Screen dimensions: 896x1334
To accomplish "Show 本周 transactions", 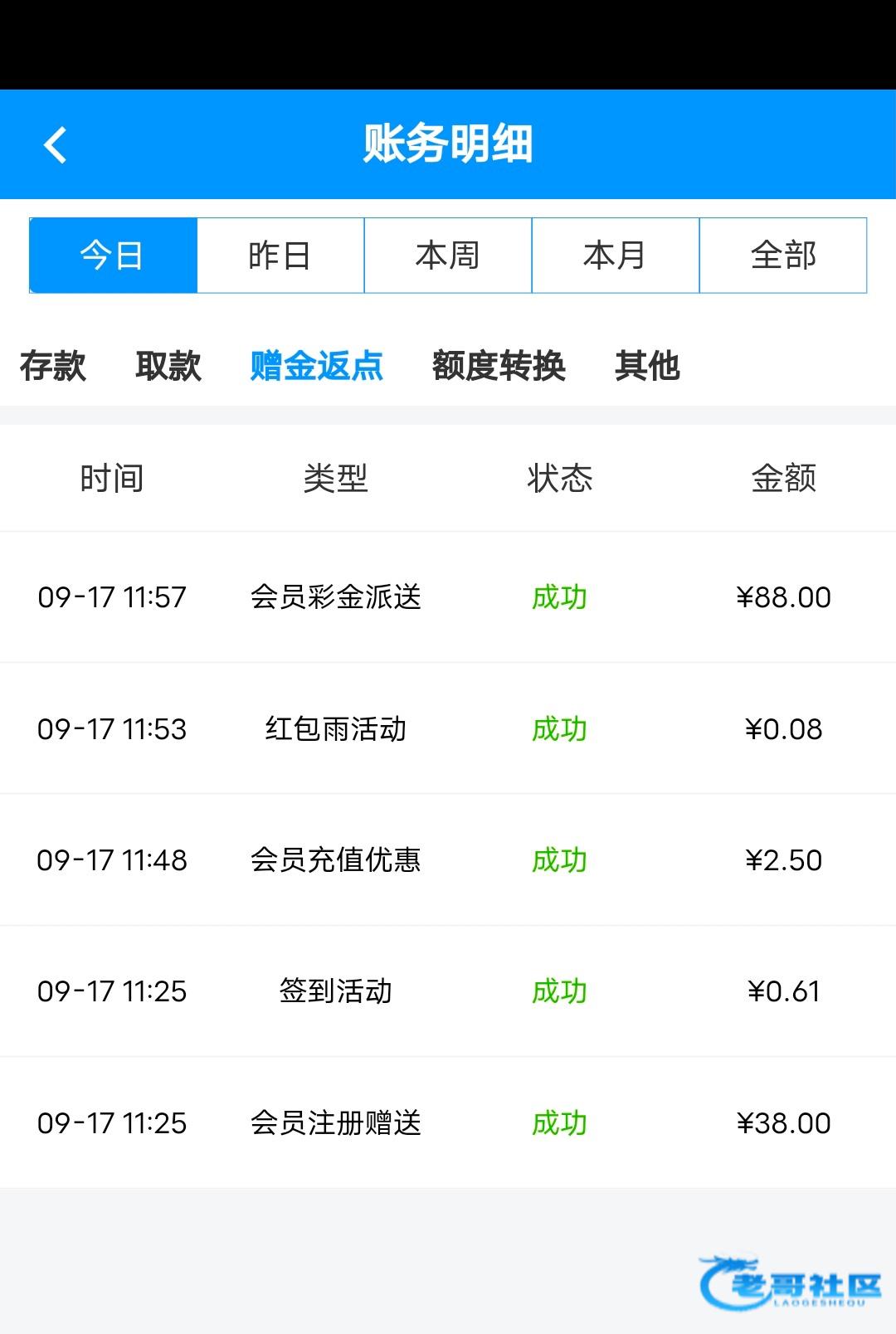I will tap(448, 256).
